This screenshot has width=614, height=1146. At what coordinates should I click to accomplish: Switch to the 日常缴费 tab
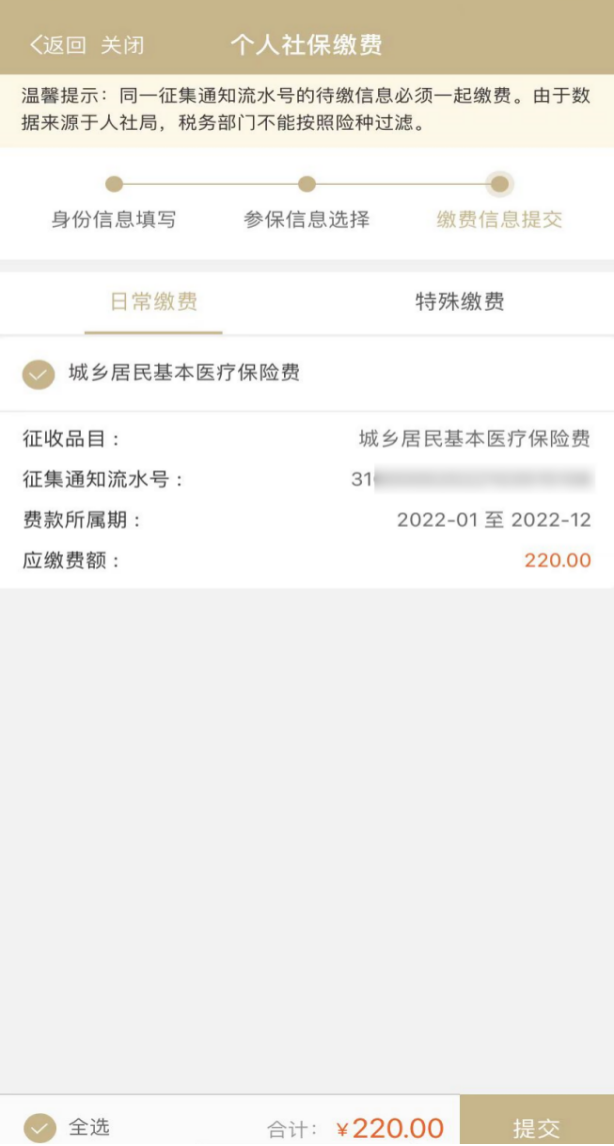(x=153, y=302)
